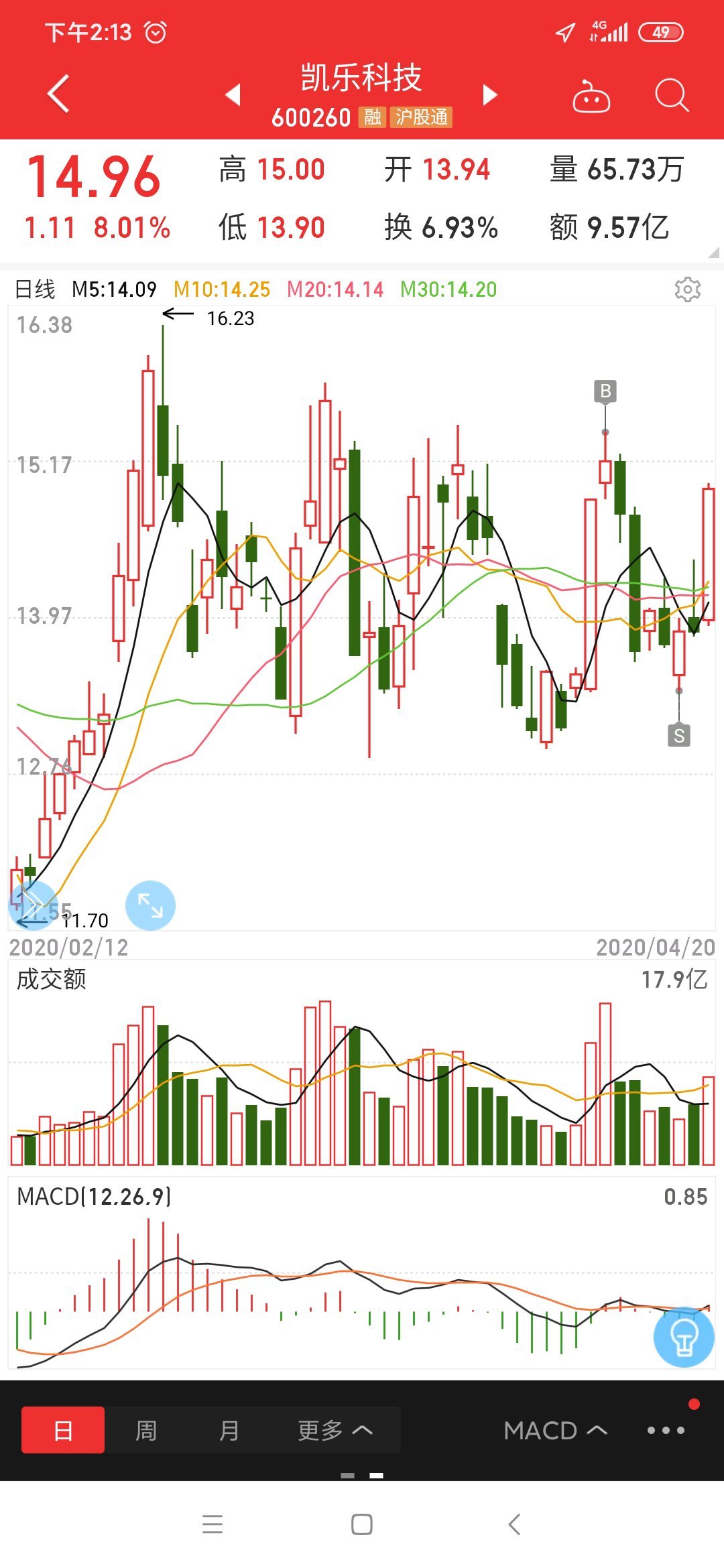This screenshot has width=724, height=1568.
Task: Open the three-dot more options
Action: coord(666,1430)
